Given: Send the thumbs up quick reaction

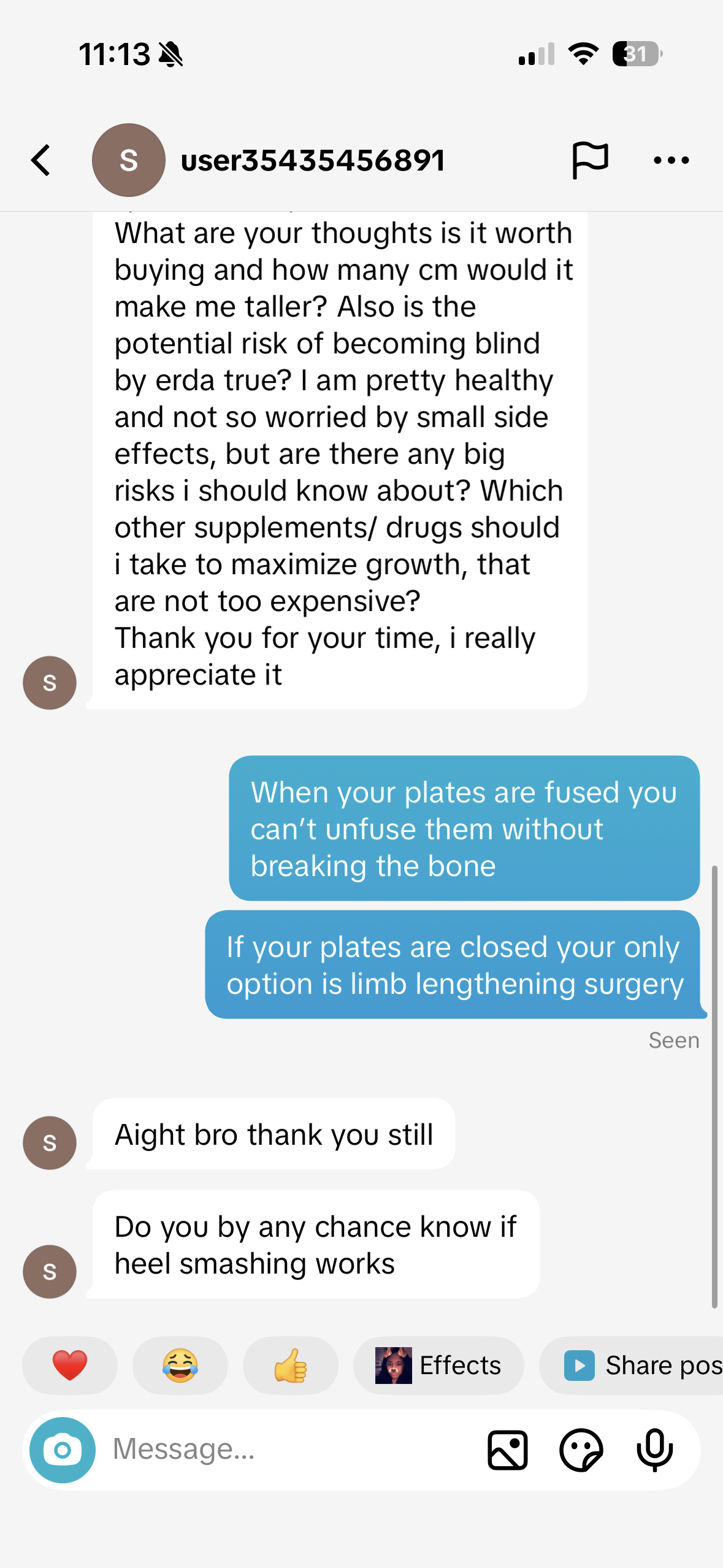Looking at the screenshot, I should [x=291, y=1366].
